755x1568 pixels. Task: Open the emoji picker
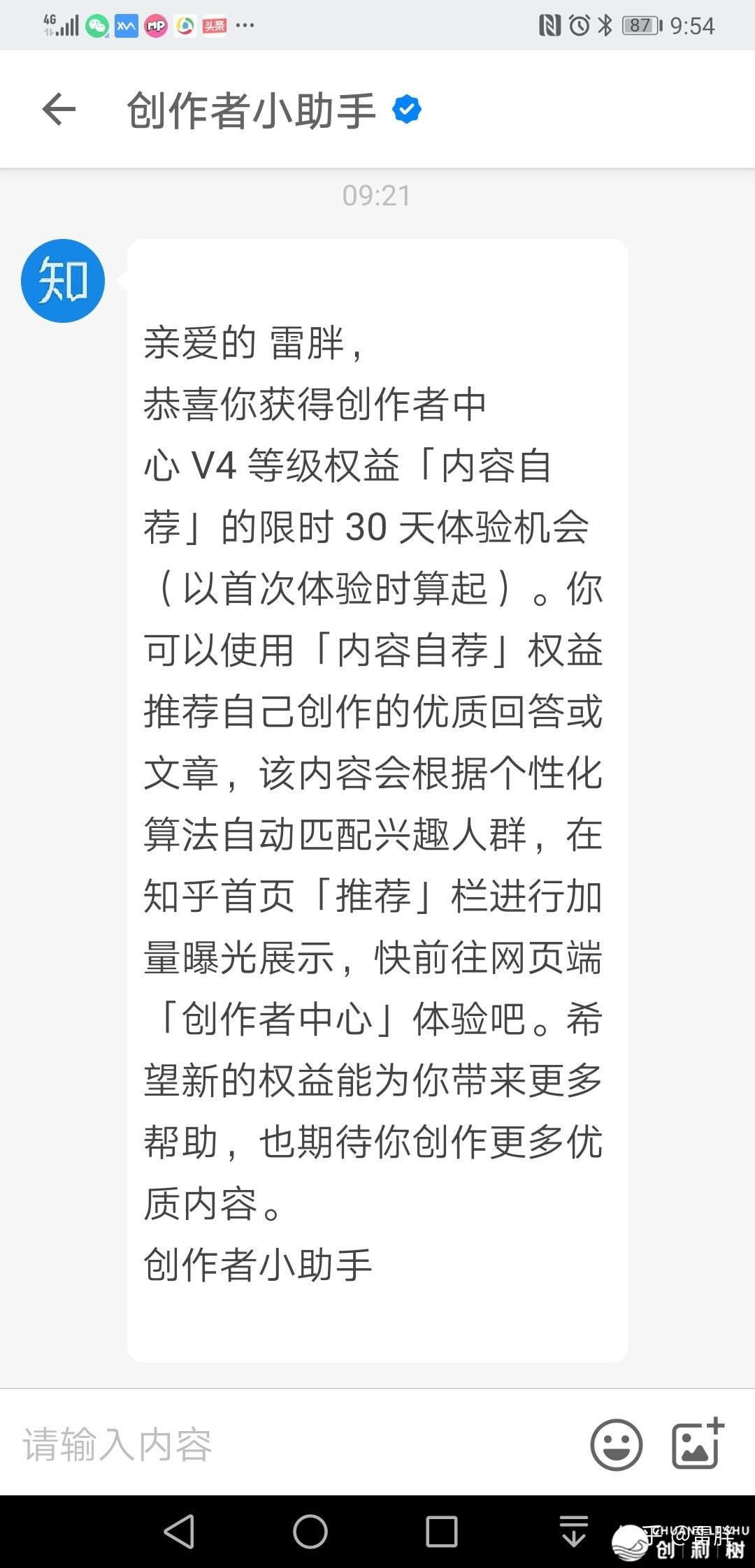(616, 1444)
